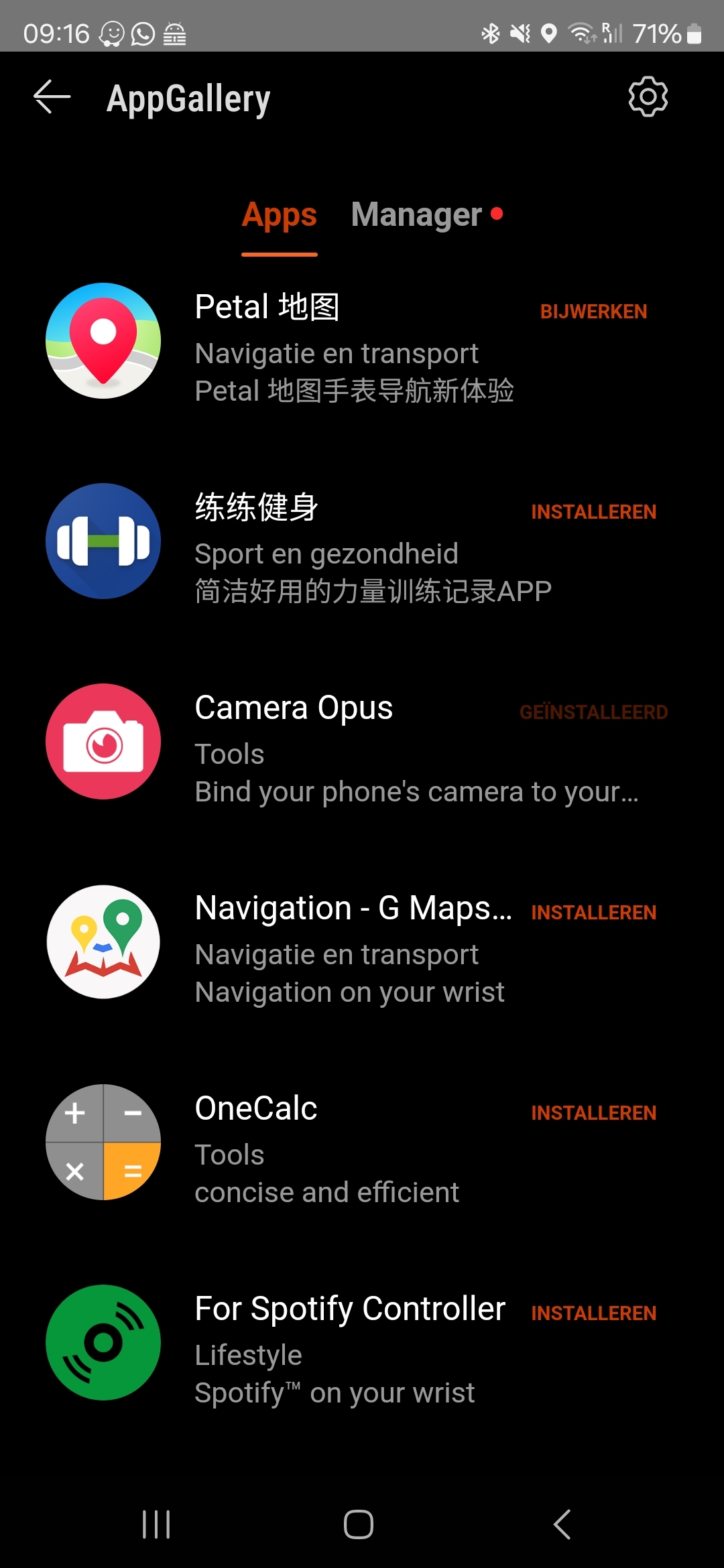
Task: Go to the system home screen
Action: point(359,1524)
